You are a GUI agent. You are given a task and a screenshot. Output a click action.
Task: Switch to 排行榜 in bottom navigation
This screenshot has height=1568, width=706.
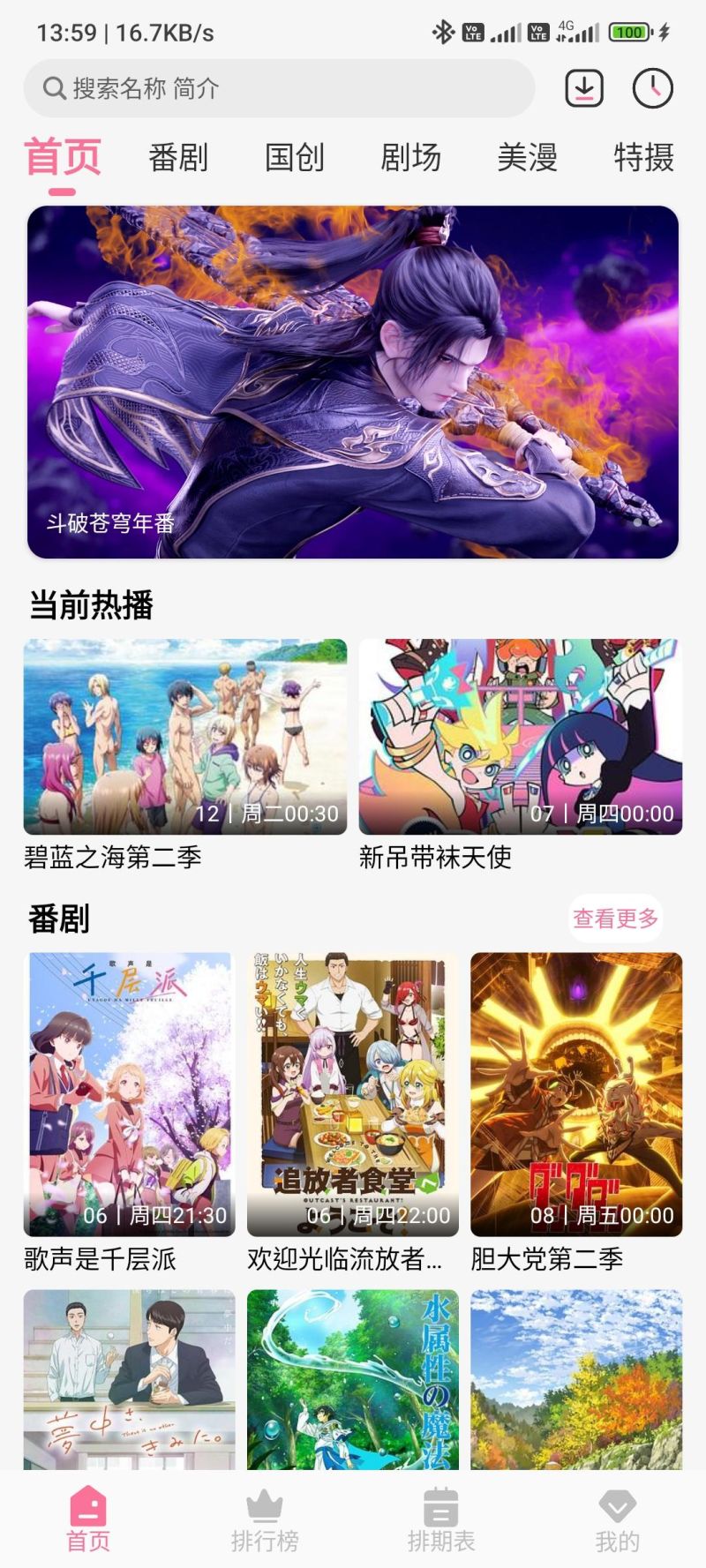tap(265, 1521)
